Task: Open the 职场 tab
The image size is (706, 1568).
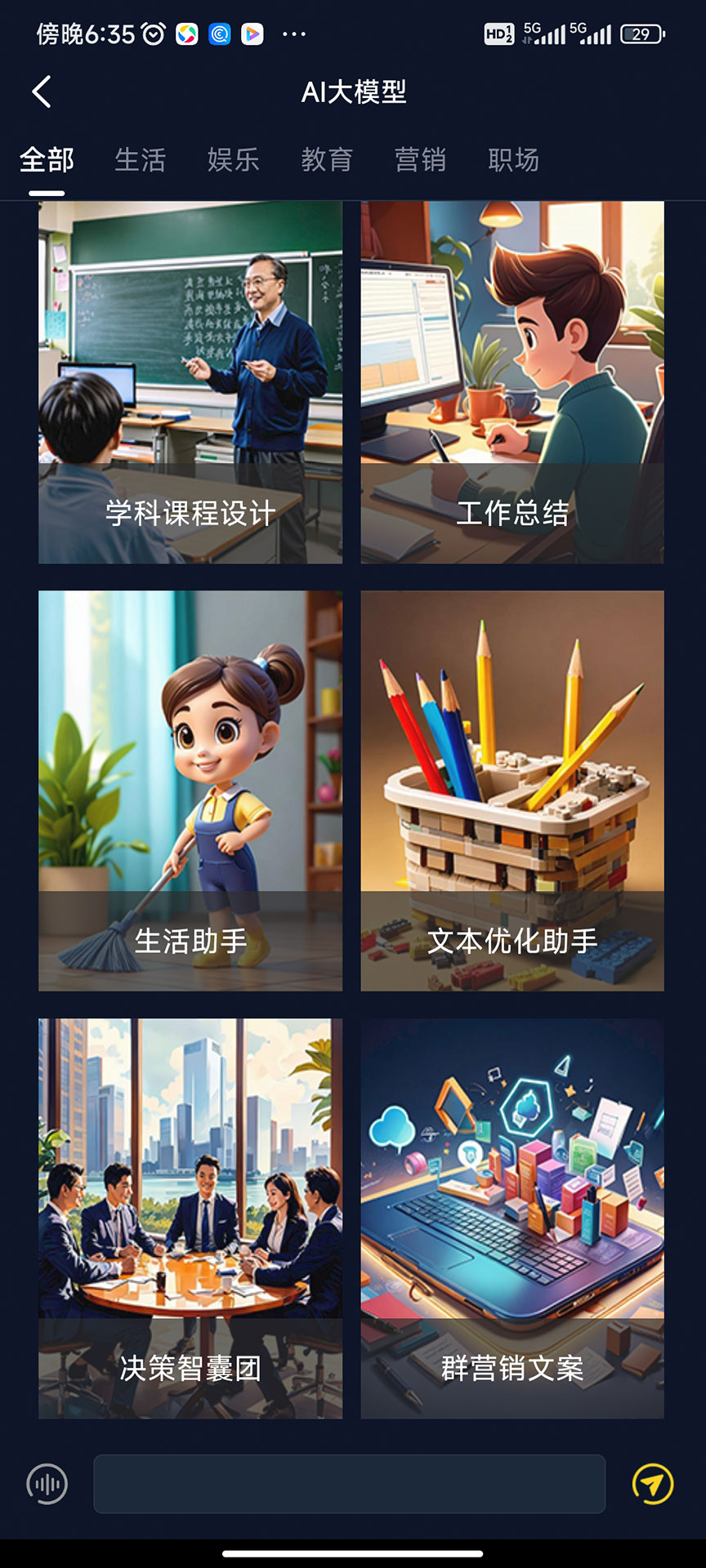Action: pyautogui.click(x=513, y=159)
